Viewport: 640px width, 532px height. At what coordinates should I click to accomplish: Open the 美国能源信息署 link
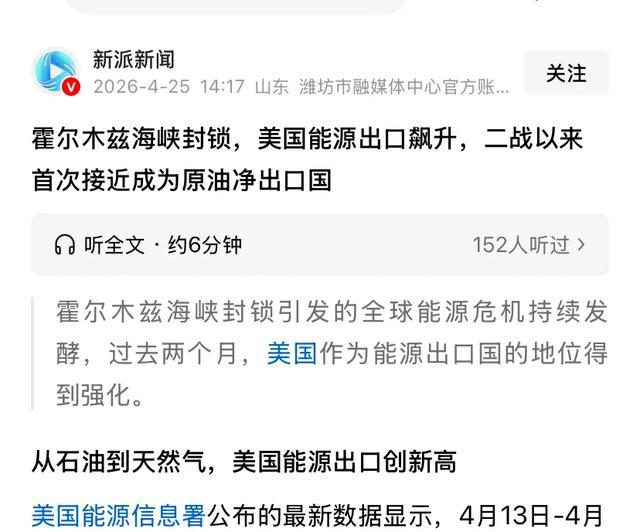click(118, 515)
